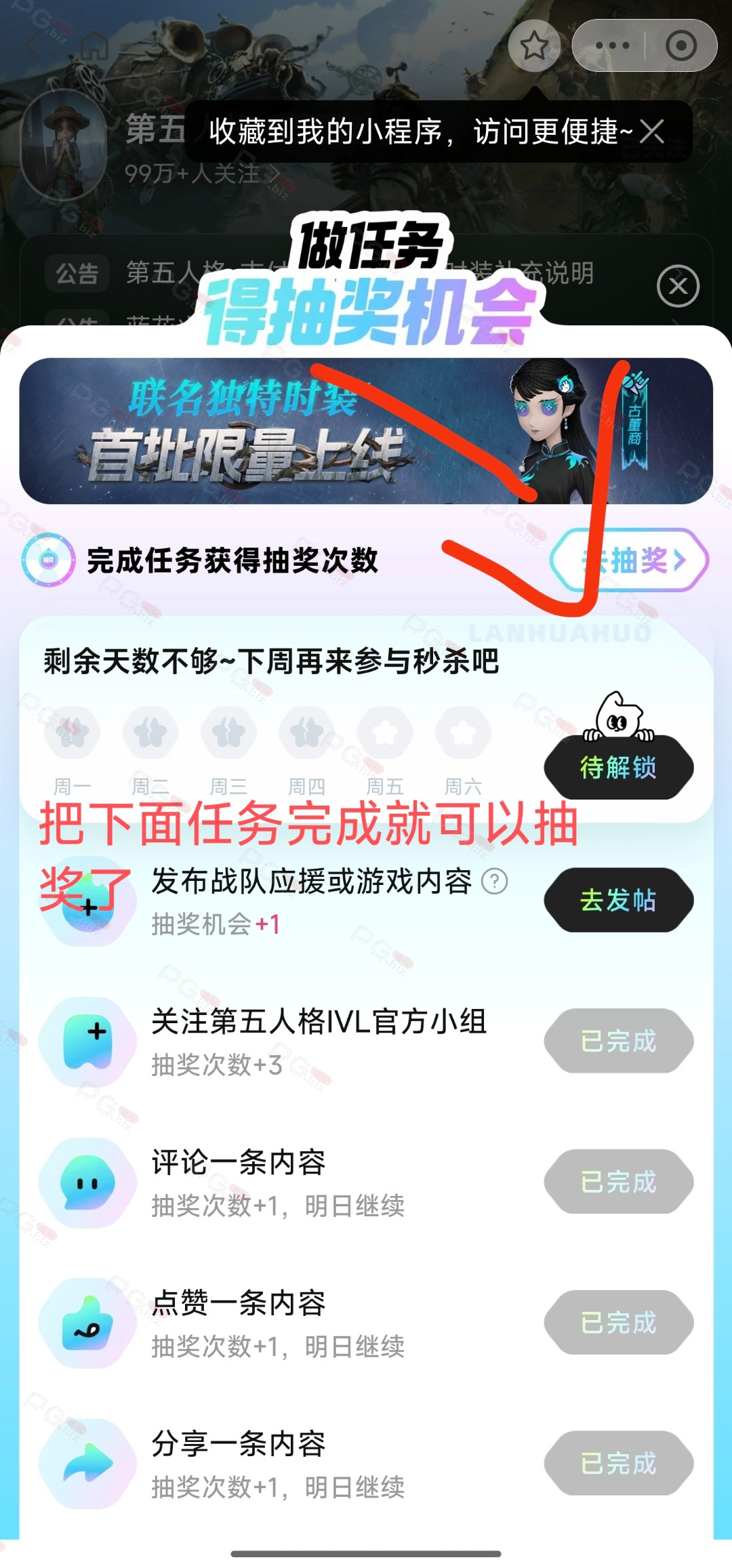
Task: Add mini program to favorites with star icon
Action: pos(534,46)
